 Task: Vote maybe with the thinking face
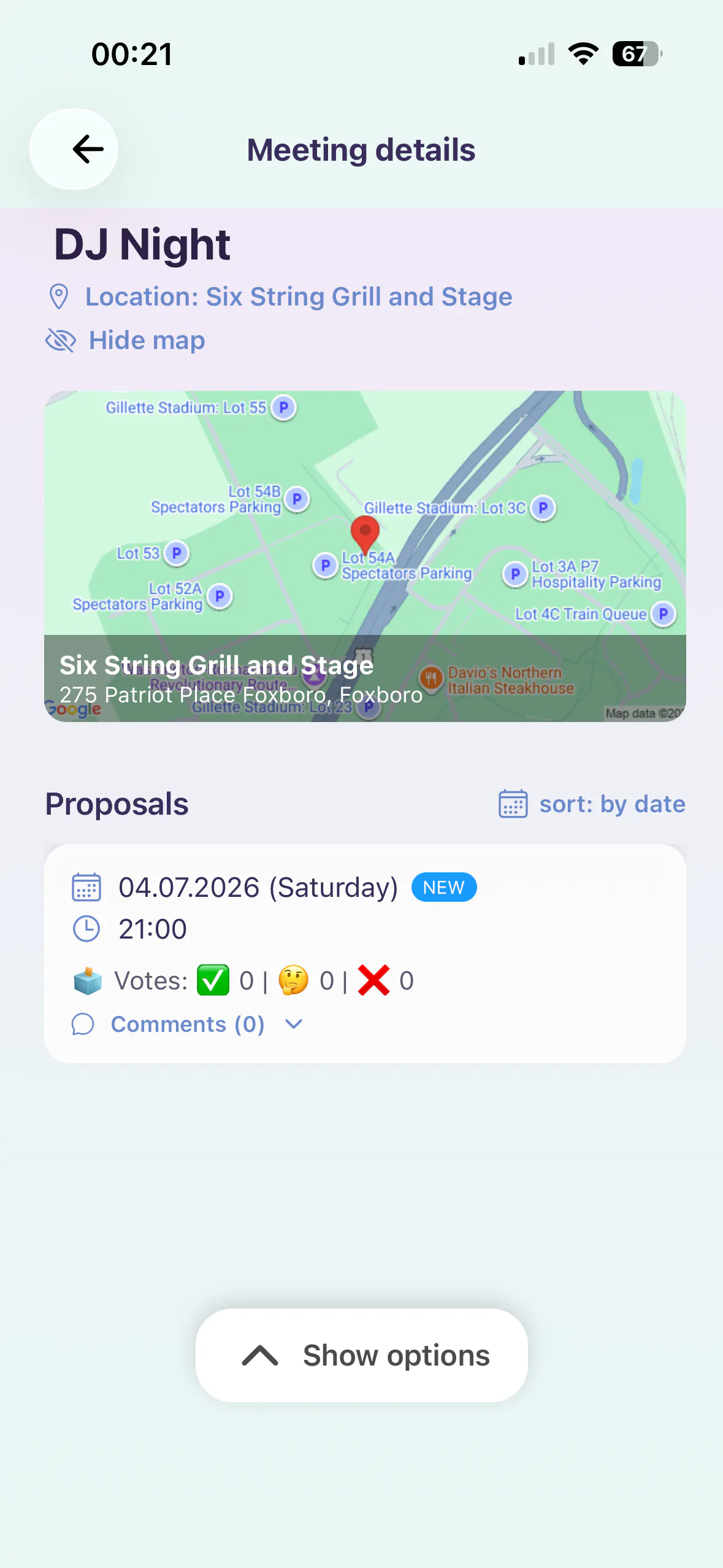click(x=293, y=980)
